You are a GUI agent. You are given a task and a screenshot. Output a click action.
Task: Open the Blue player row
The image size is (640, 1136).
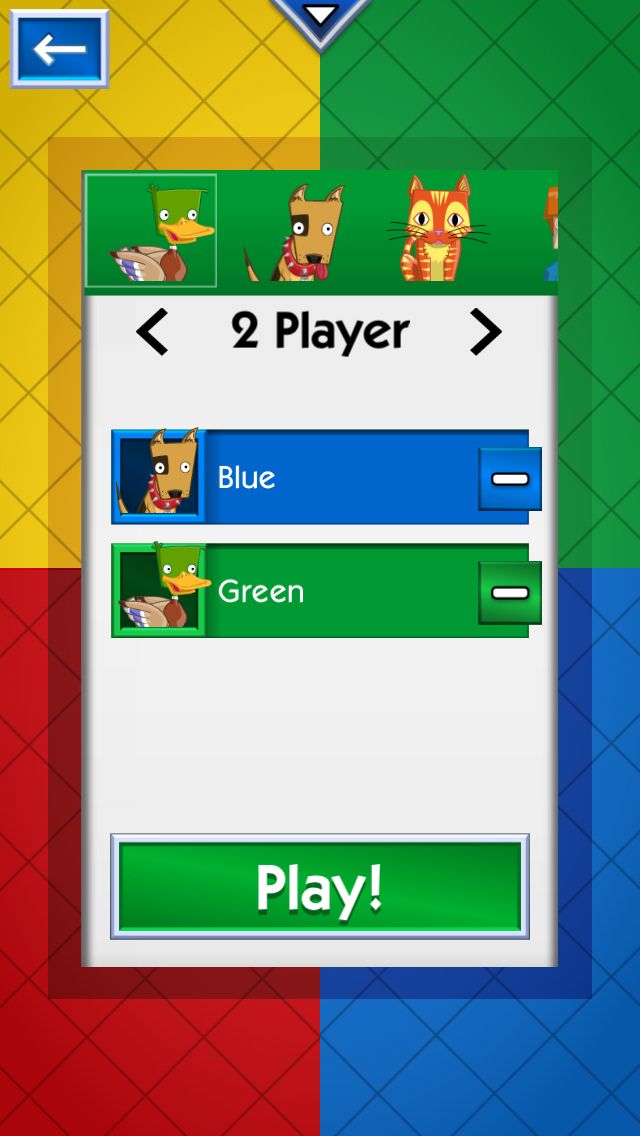(320, 477)
